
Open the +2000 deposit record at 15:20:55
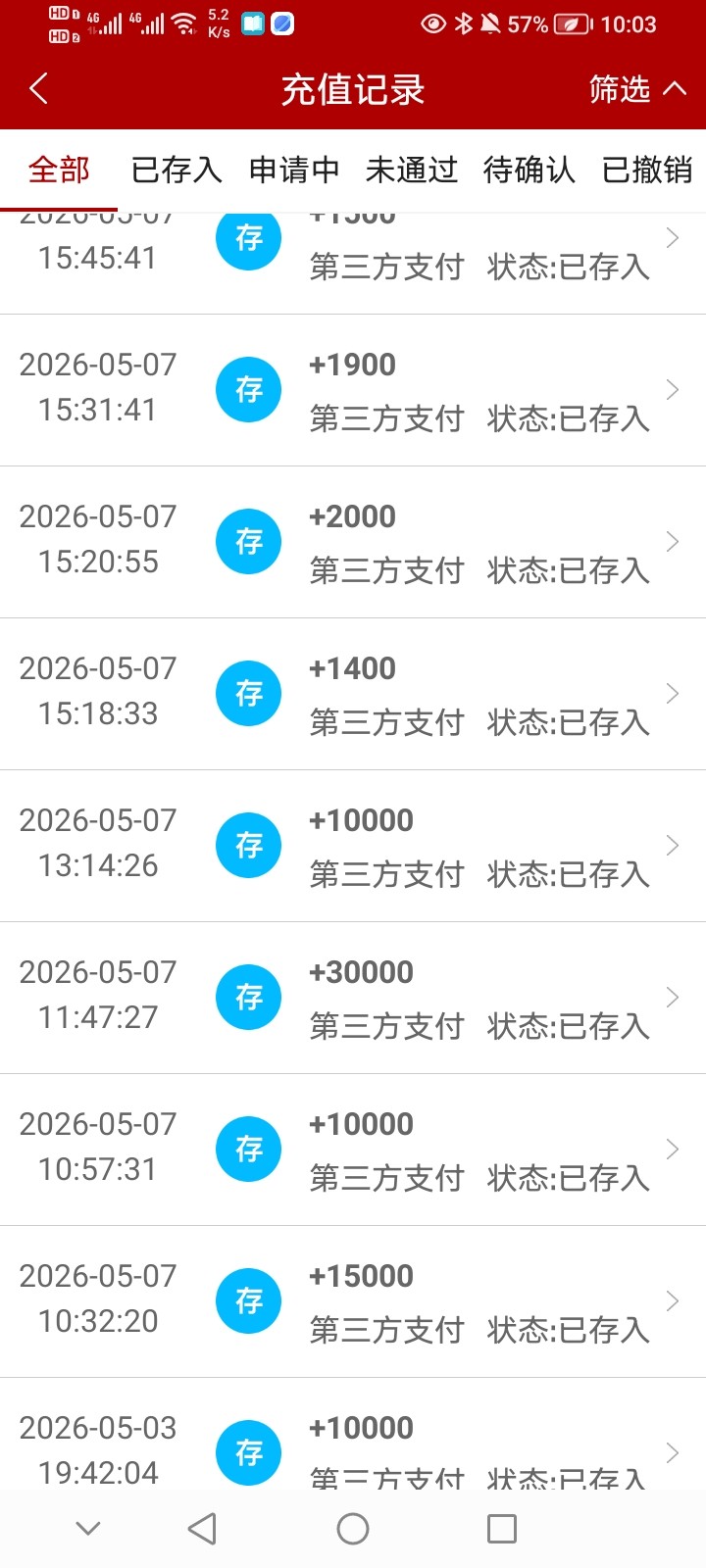[353, 542]
